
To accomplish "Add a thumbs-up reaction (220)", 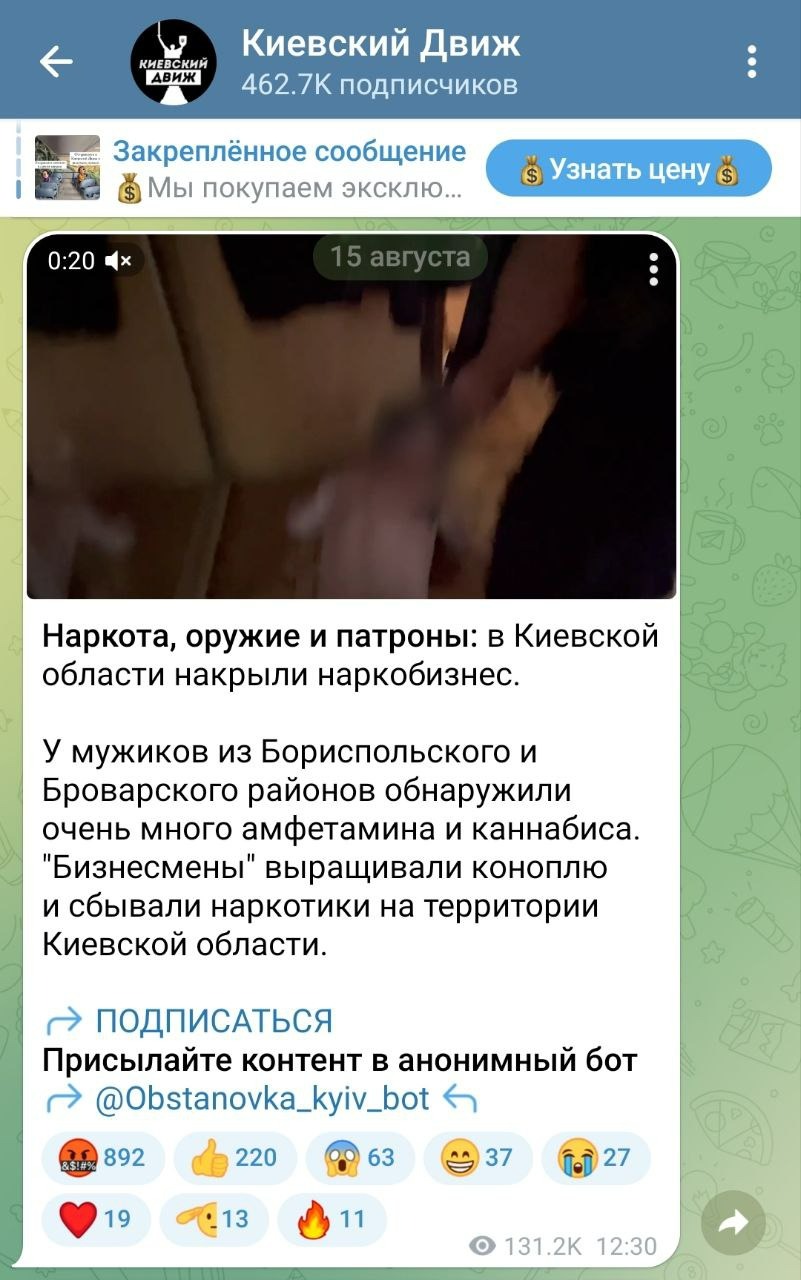I will pyautogui.click(x=235, y=1158).
